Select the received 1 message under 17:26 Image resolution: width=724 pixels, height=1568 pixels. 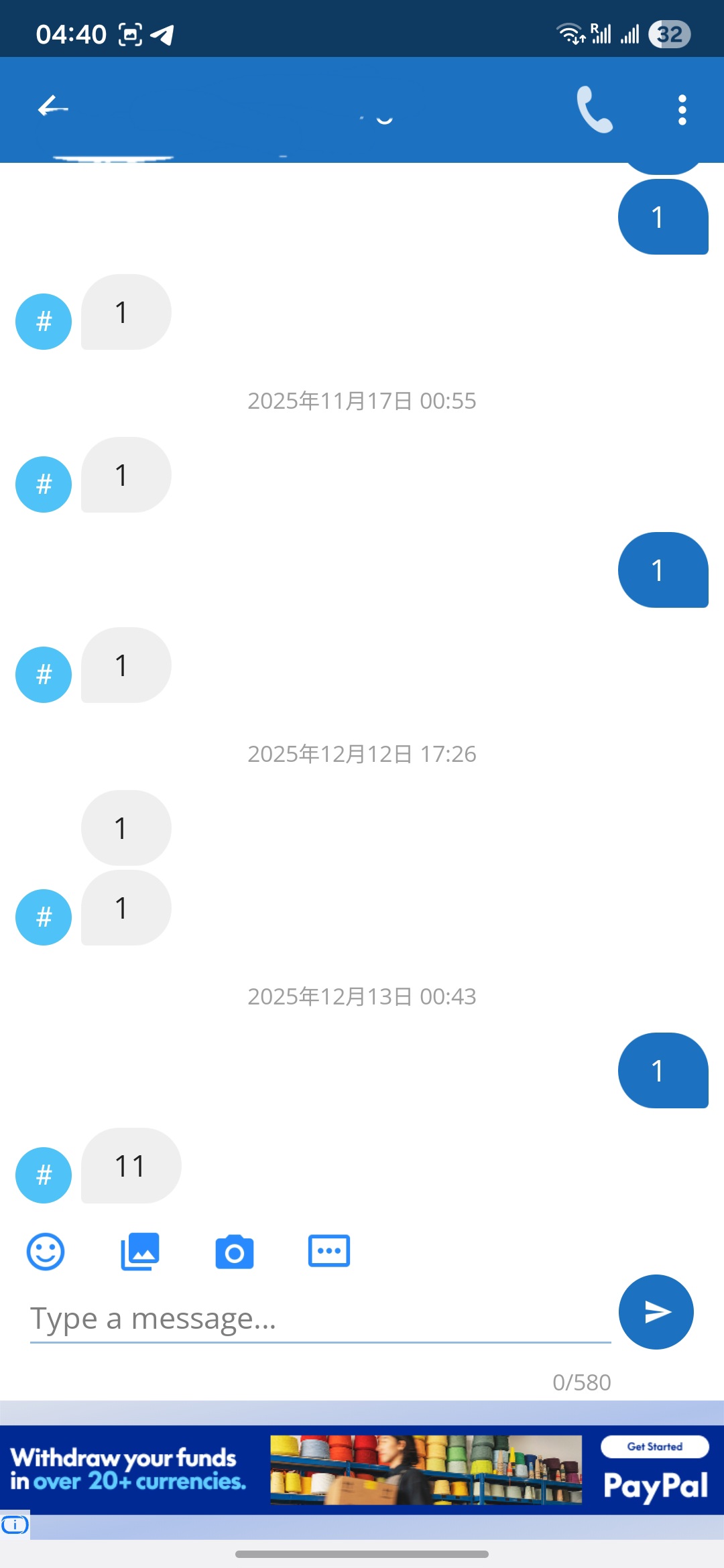[x=125, y=828]
